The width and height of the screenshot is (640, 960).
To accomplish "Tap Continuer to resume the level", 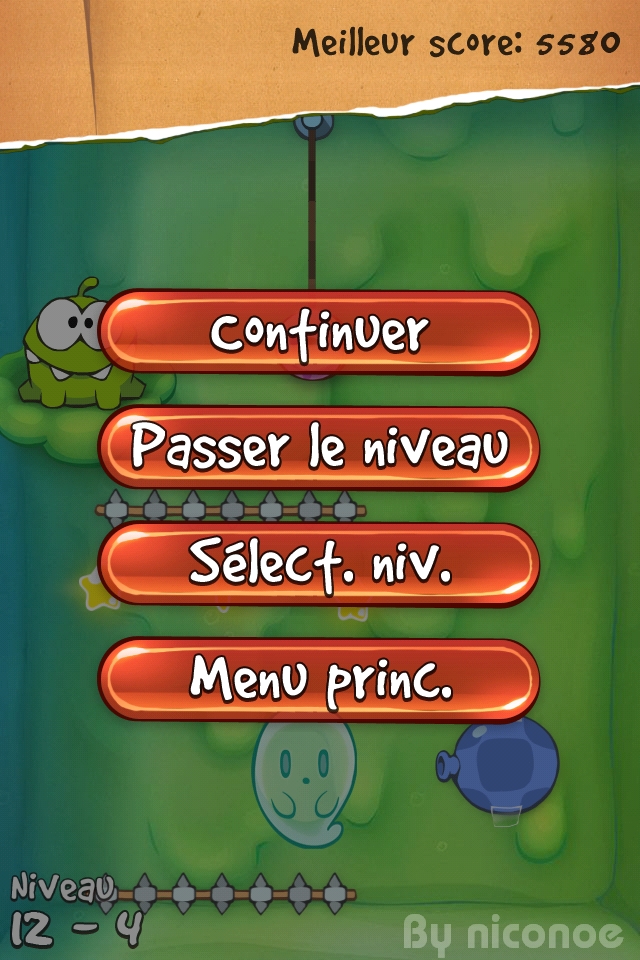I will [319, 332].
